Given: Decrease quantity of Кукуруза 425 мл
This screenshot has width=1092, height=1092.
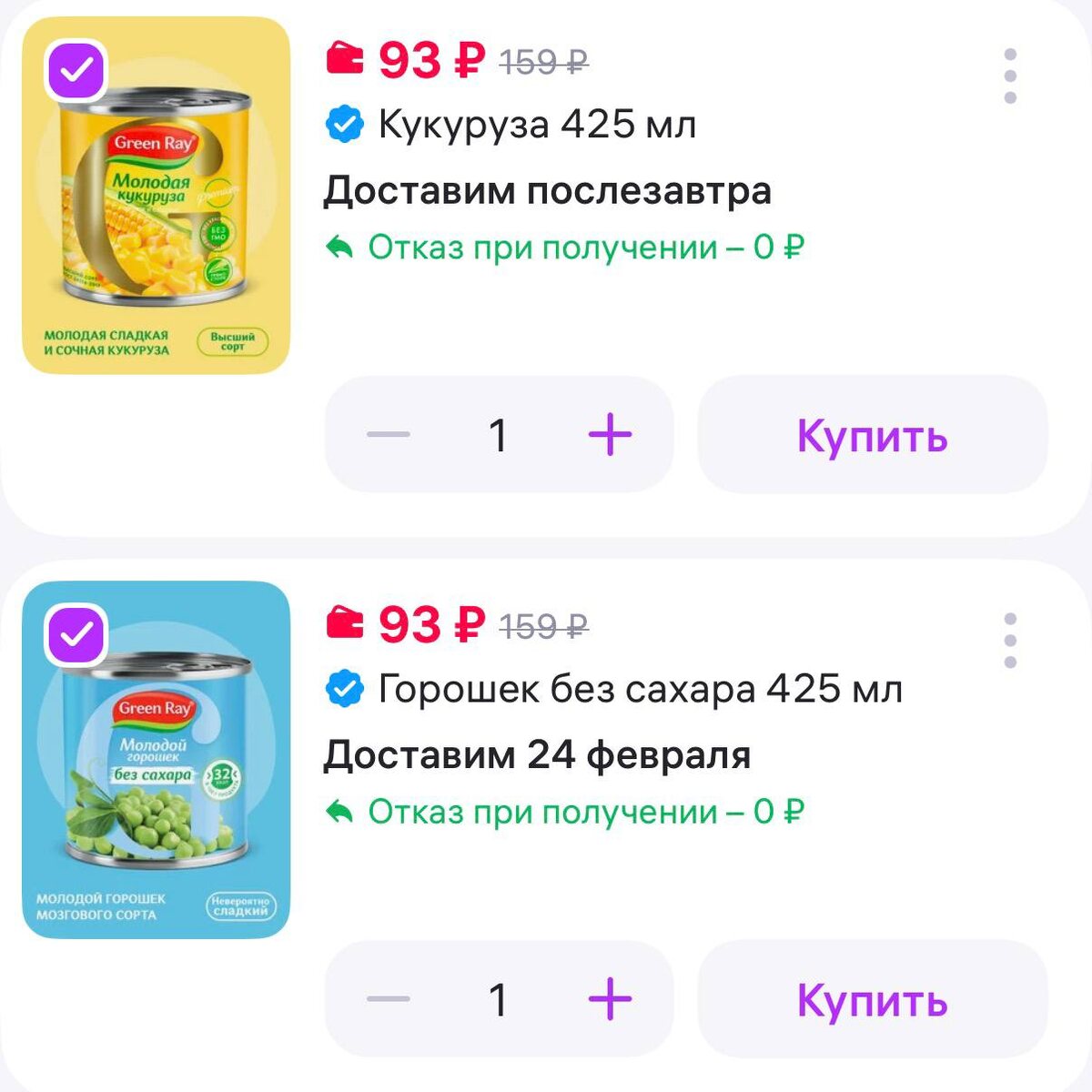Looking at the screenshot, I should (x=389, y=435).
